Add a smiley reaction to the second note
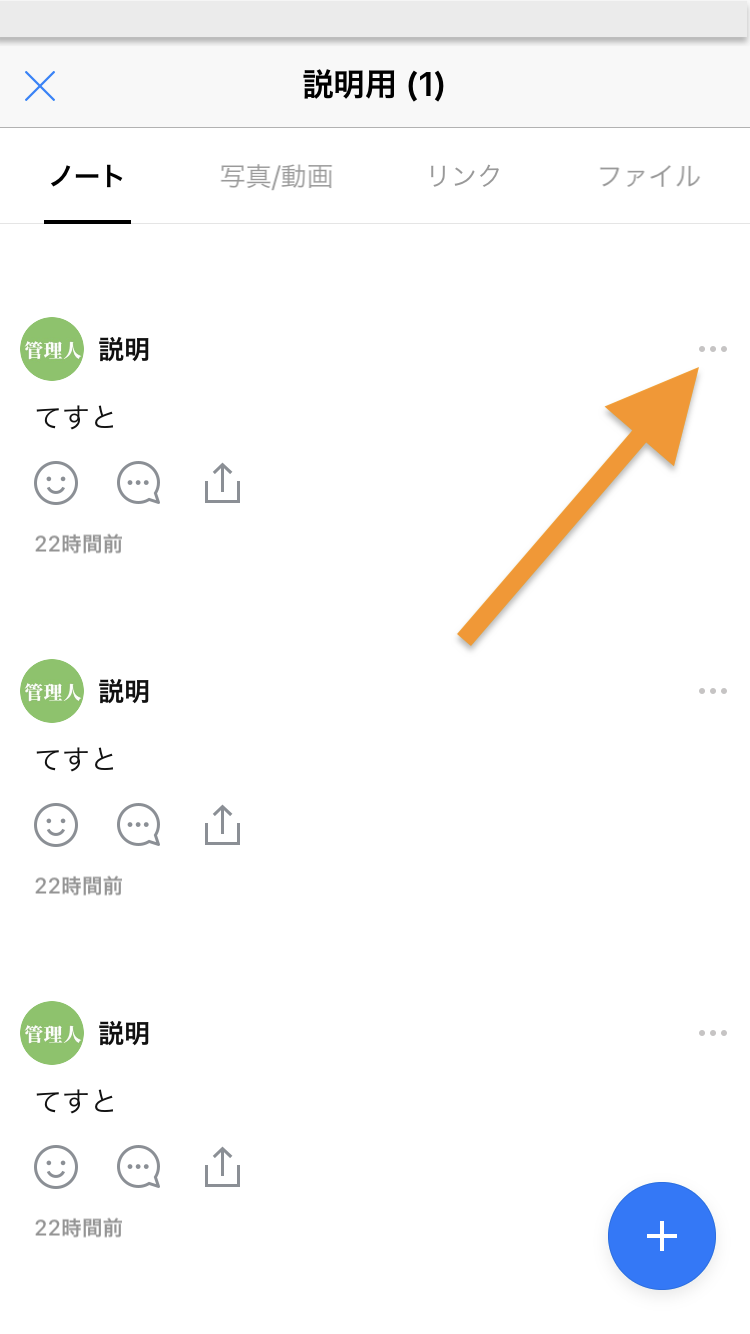The image size is (750, 1334). click(x=56, y=826)
